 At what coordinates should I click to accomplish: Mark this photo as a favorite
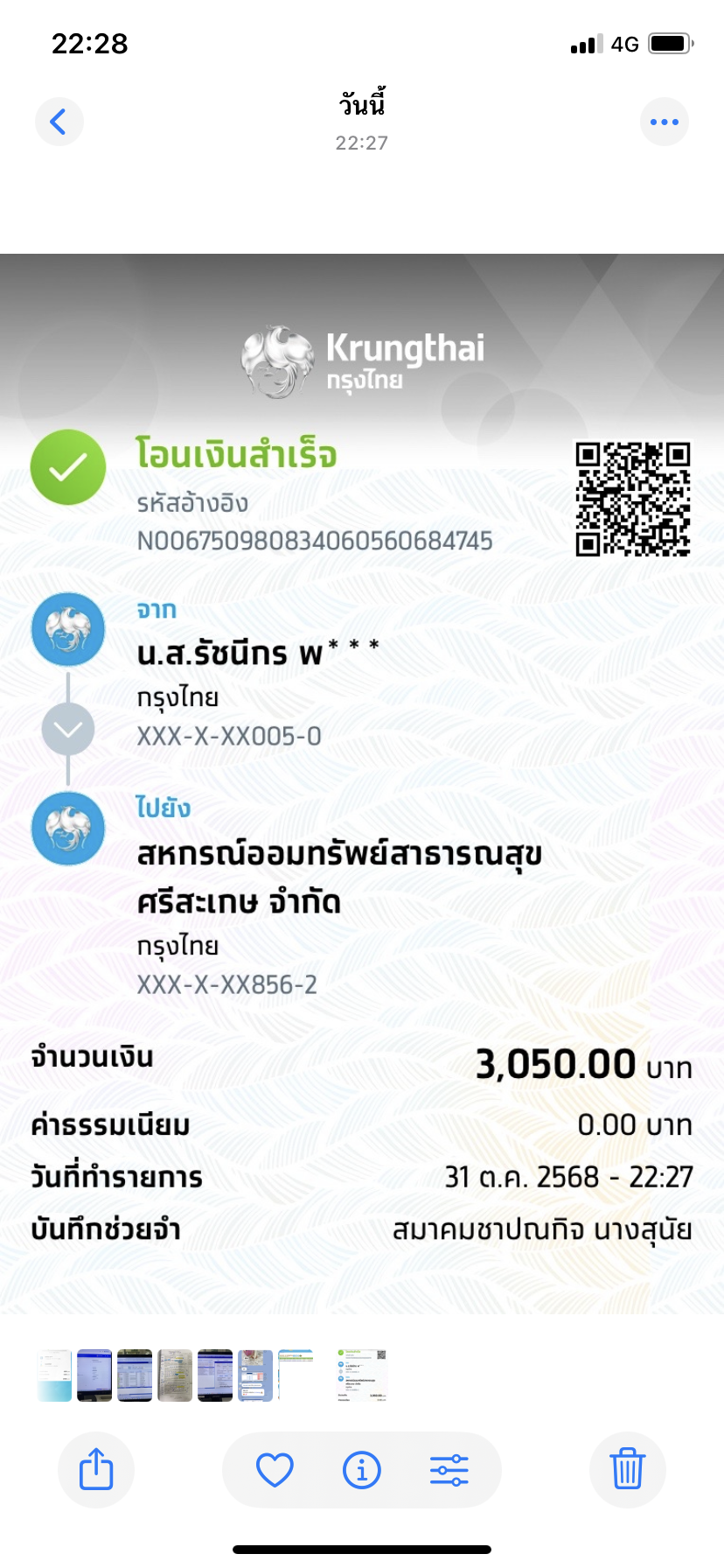(275, 1470)
